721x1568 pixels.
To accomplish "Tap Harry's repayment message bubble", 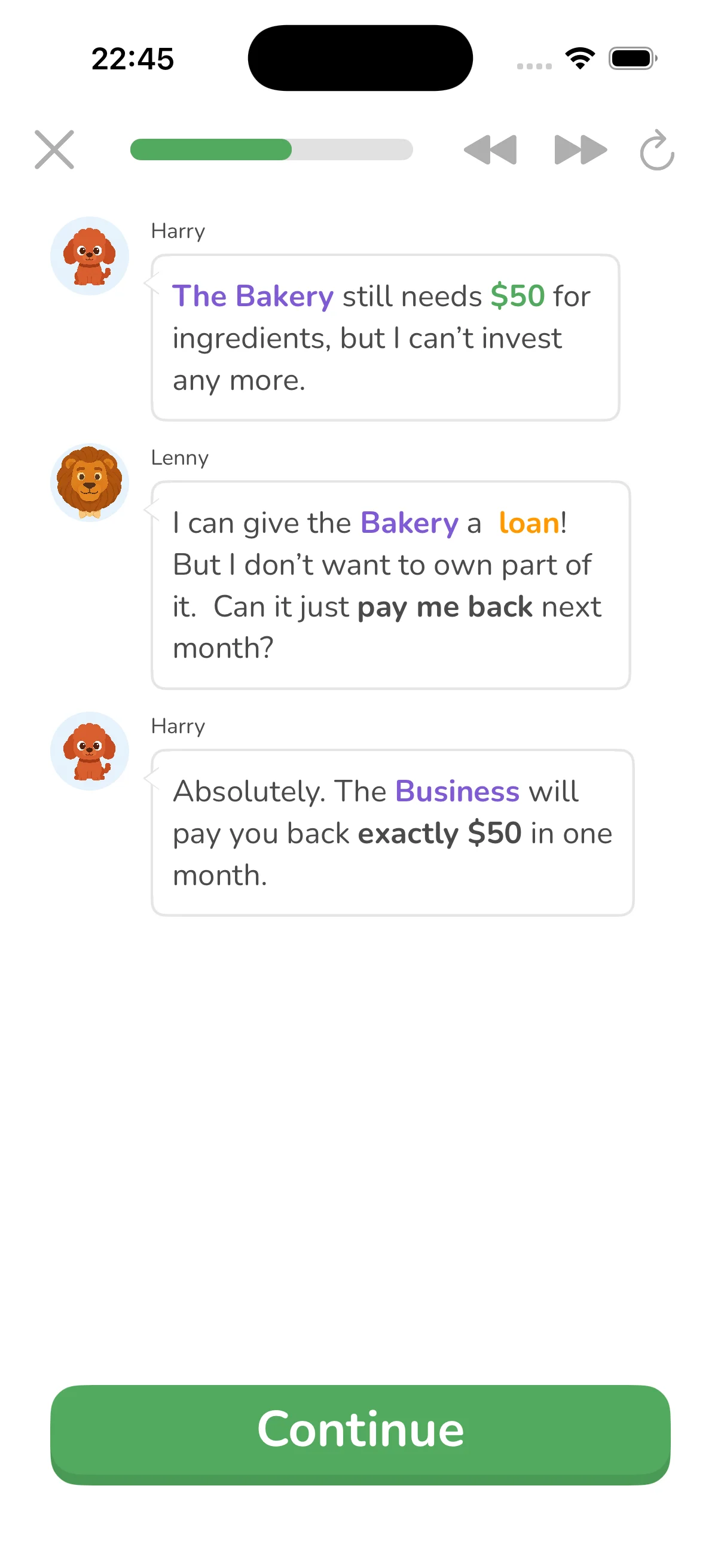I will pos(392,832).
